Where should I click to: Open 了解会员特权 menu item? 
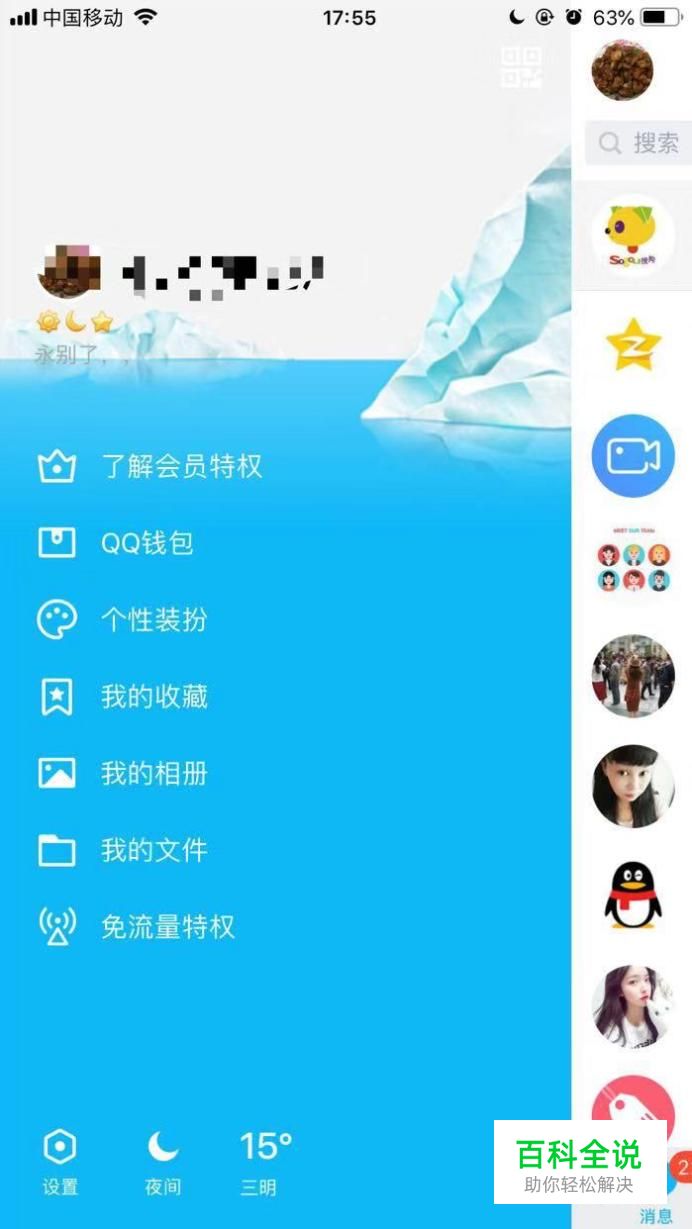point(180,466)
